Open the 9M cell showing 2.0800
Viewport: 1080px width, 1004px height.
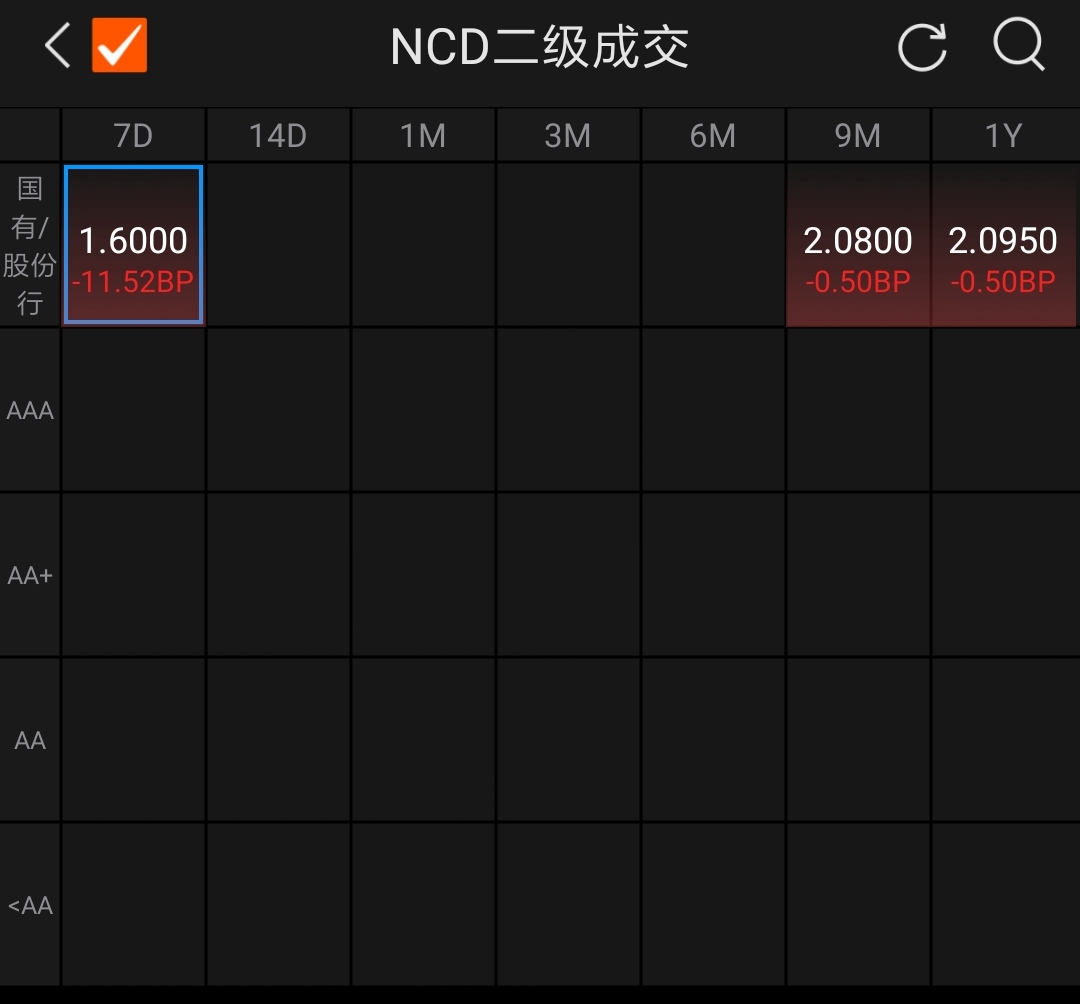858,246
